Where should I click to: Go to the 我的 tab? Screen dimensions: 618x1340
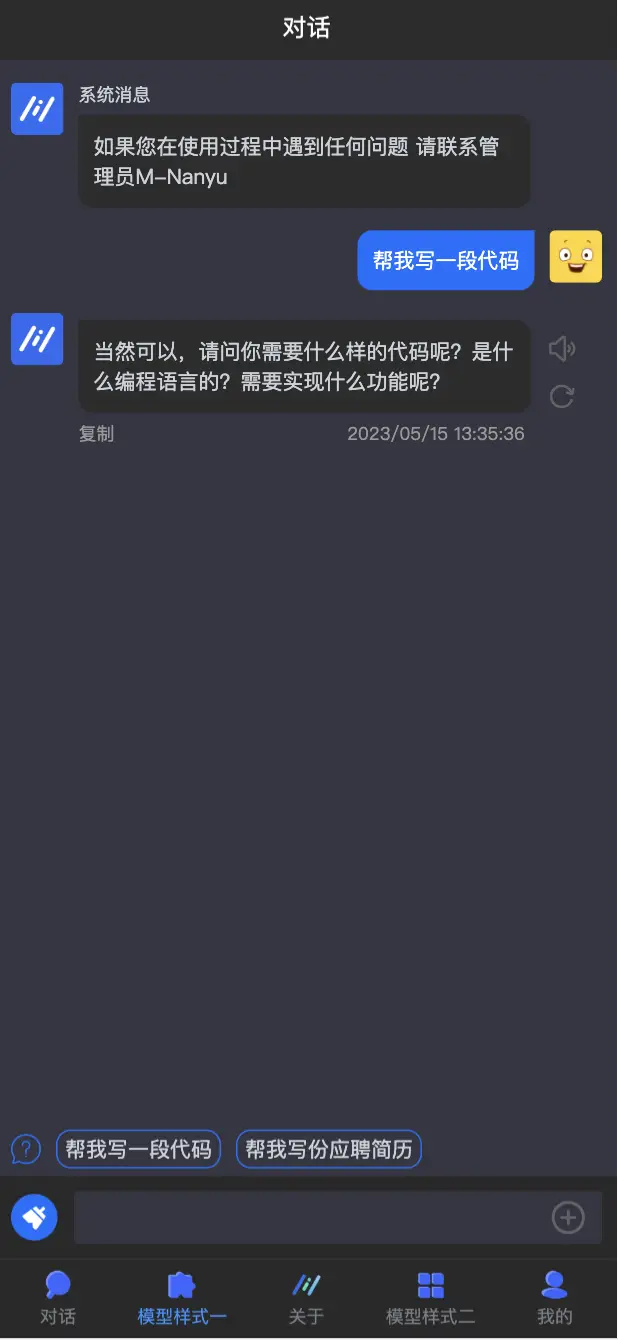(554, 1298)
